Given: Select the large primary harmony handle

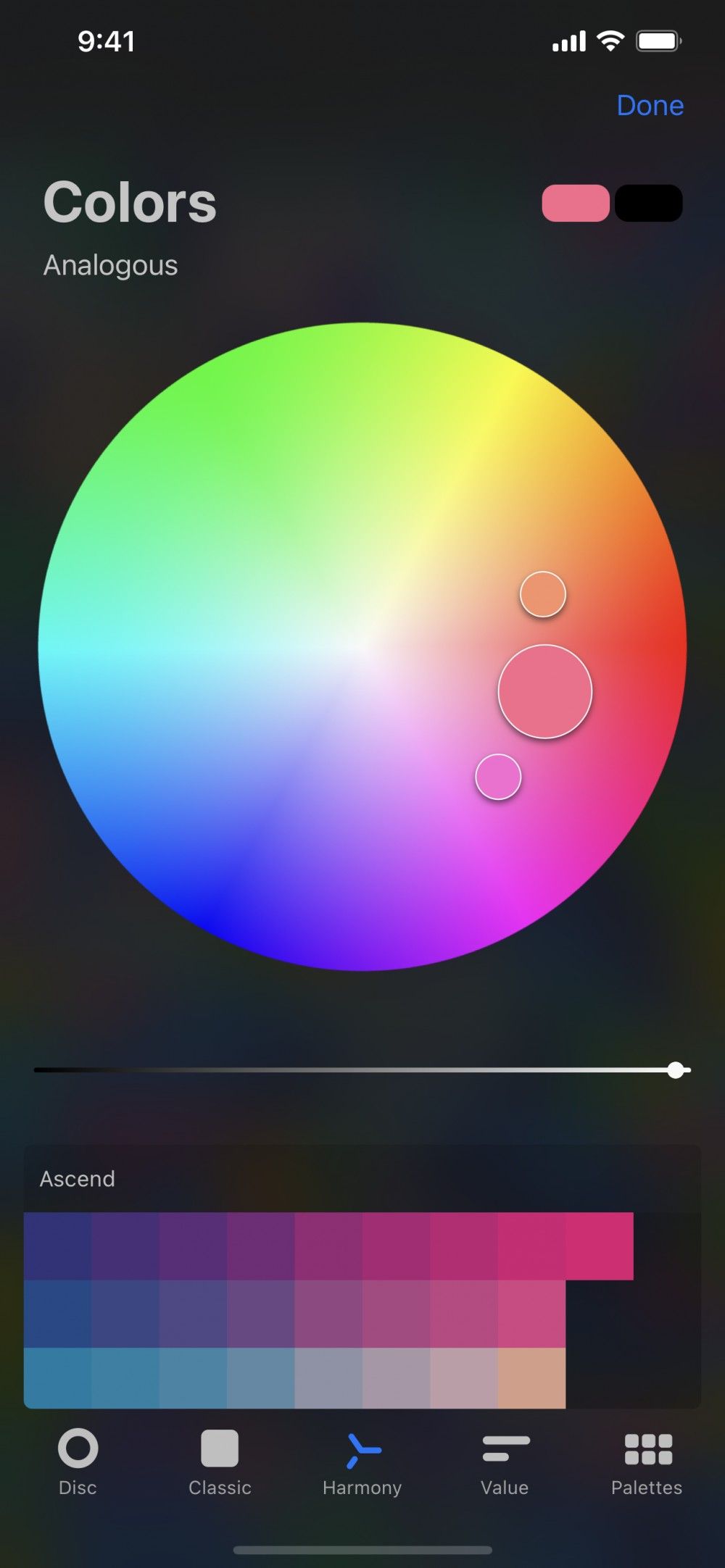Looking at the screenshot, I should 544,693.
